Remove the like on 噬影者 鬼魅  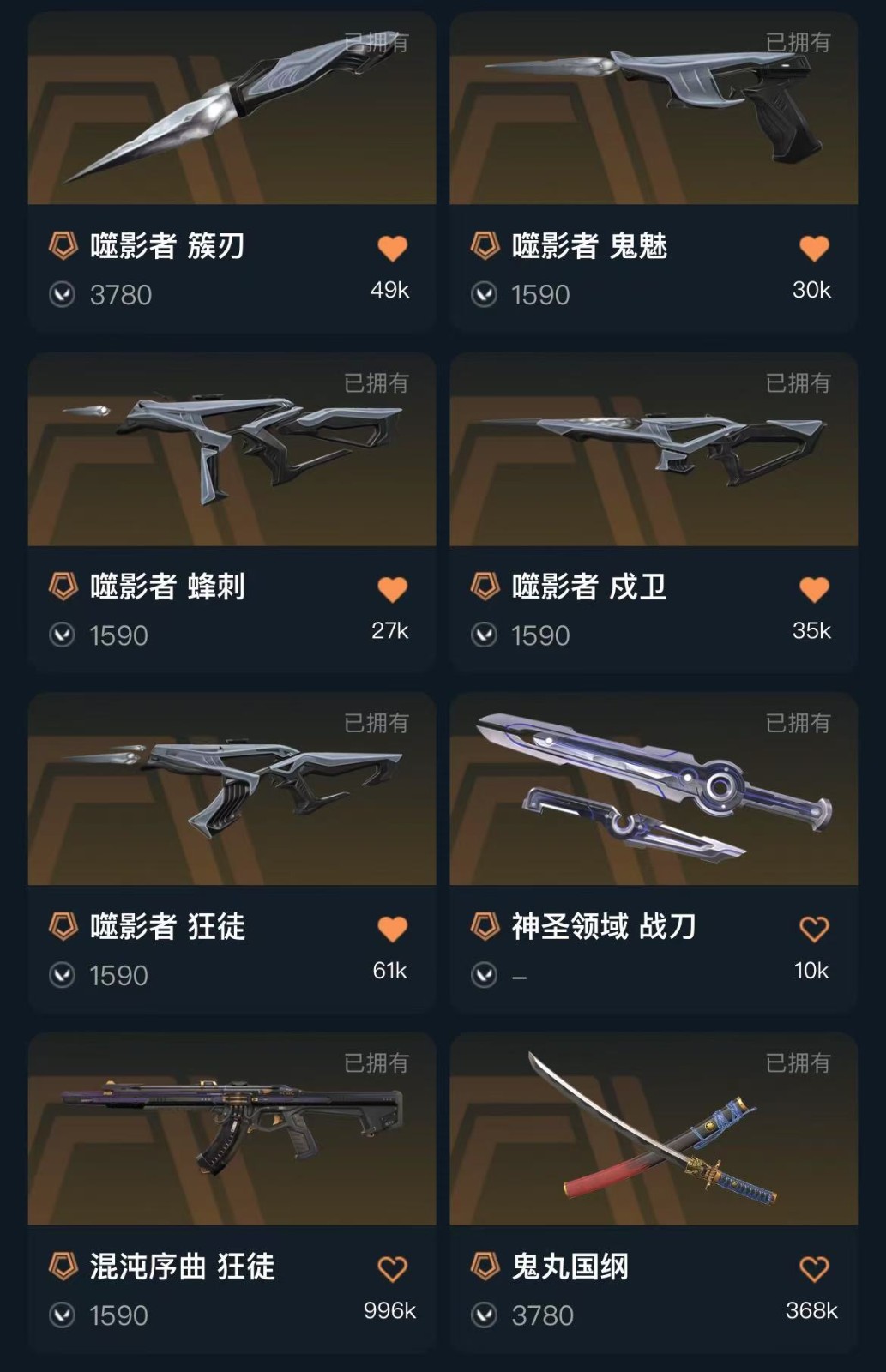pyautogui.click(x=814, y=249)
